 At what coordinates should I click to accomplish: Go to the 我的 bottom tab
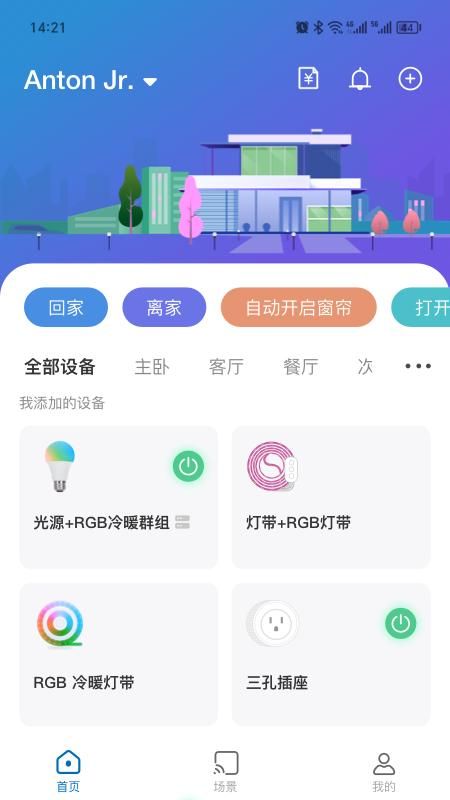pyautogui.click(x=384, y=771)
